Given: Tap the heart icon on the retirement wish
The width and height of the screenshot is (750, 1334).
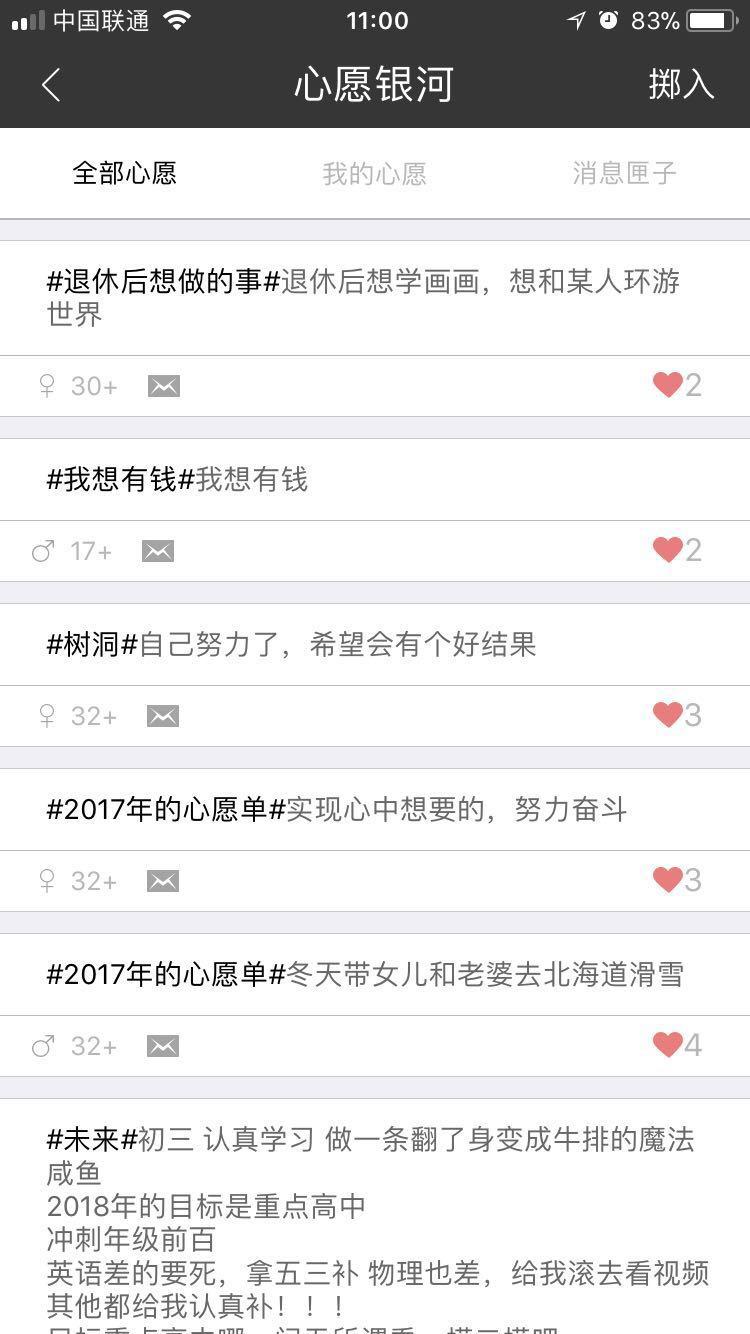Looking at the screenshot, I should tap(668, 383).
